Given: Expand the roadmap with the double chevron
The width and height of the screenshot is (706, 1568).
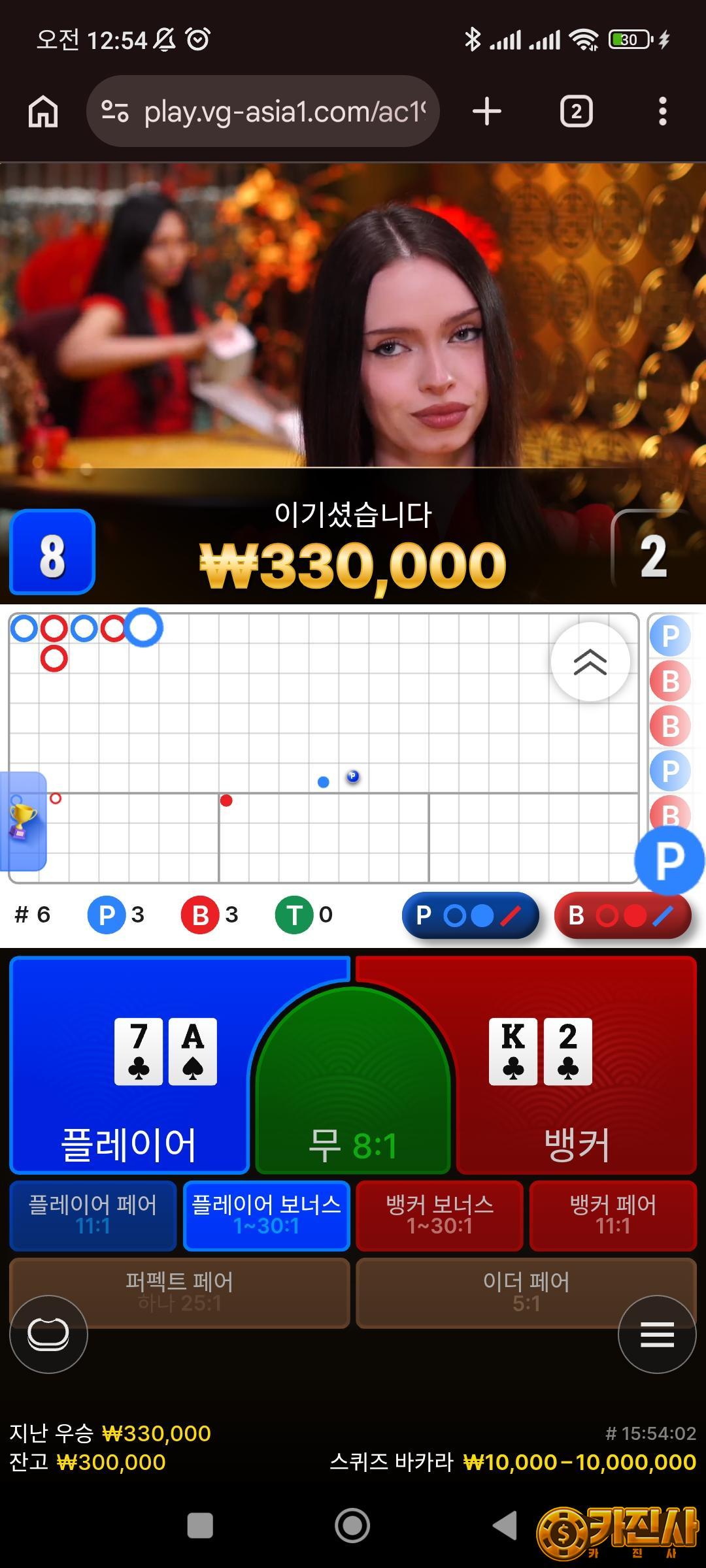Looking at the screenshot, I should [x=590, y=662].
